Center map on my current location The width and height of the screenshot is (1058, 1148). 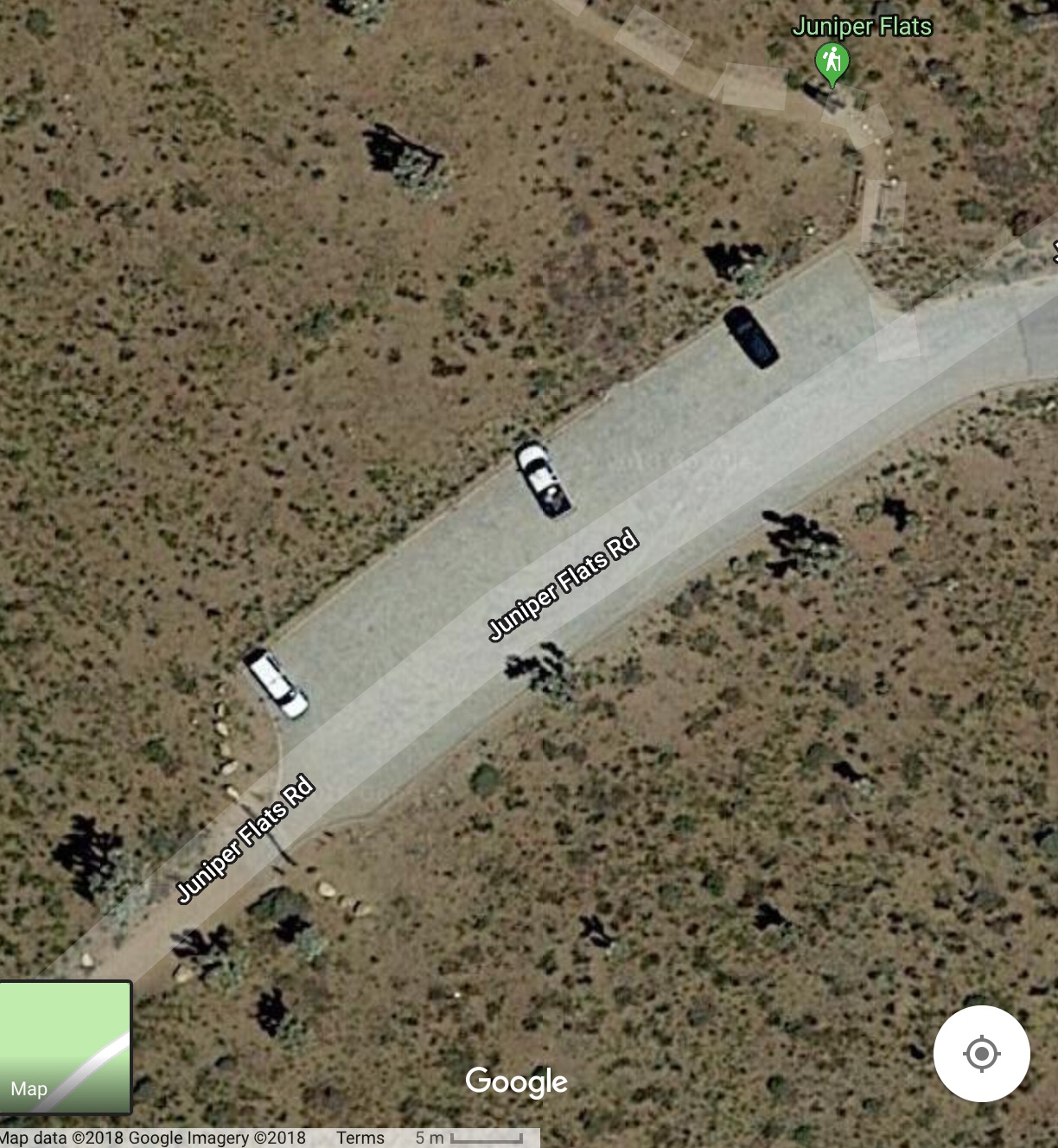[x=981, y=1054]
